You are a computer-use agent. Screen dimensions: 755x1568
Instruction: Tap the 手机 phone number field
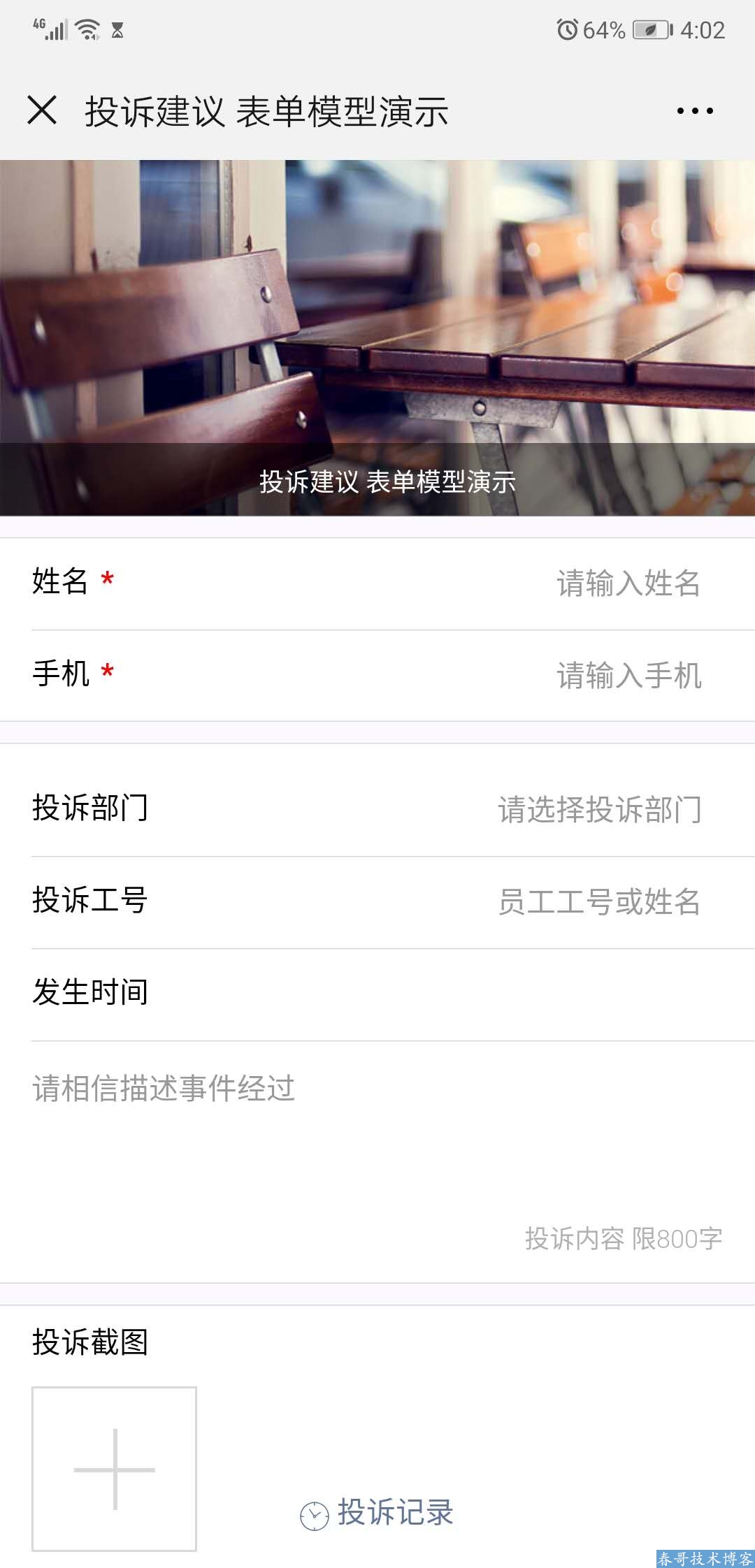coord(628,676)
